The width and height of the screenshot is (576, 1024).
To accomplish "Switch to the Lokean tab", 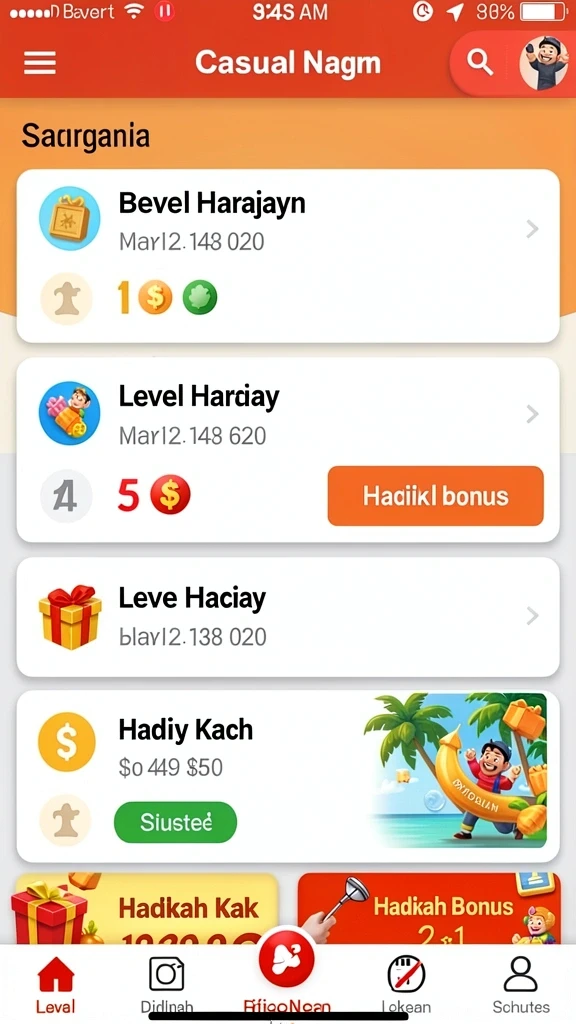I will pos(406,985).
